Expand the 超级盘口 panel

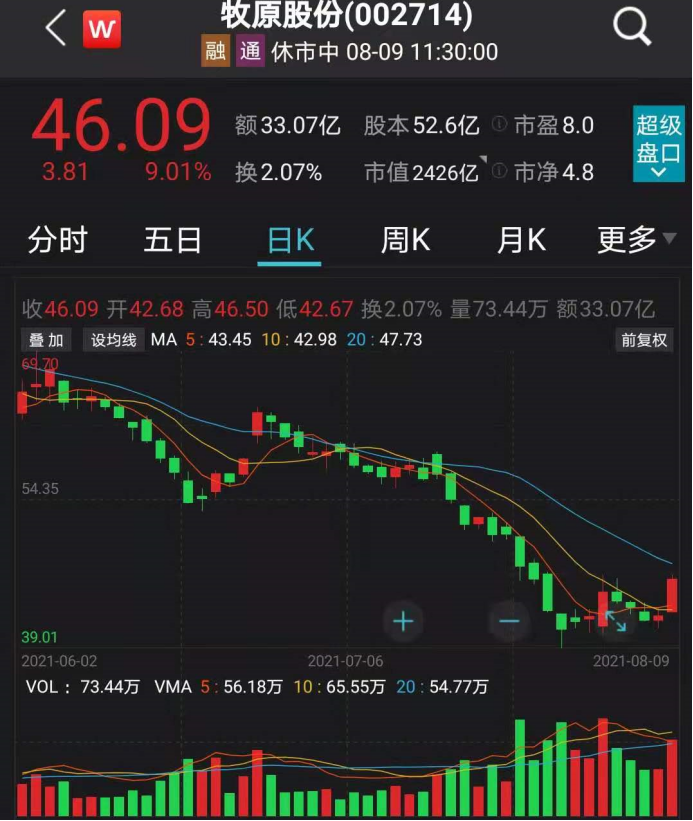(x=658, y=145)
